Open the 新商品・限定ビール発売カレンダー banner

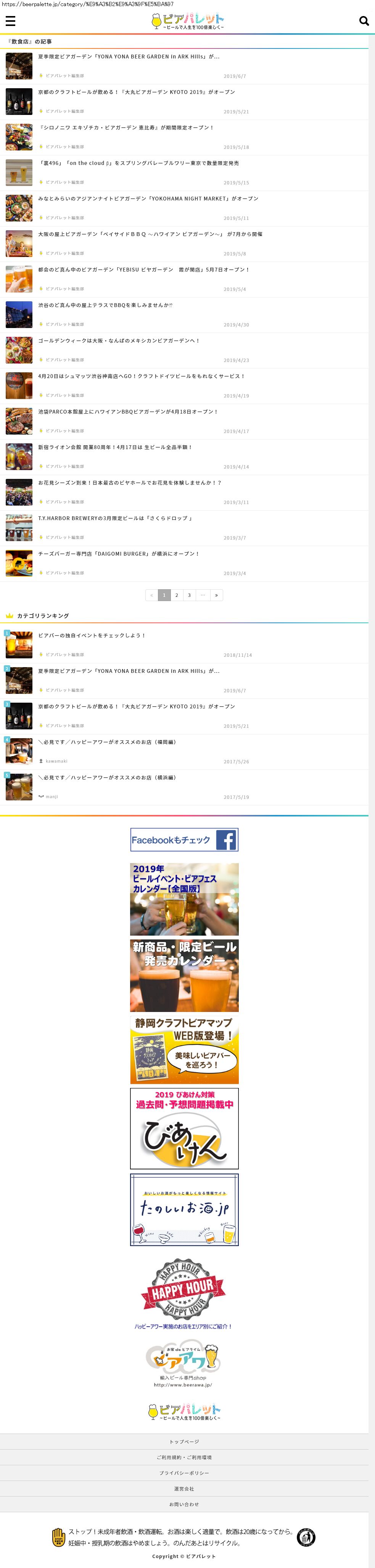[184, 975]
